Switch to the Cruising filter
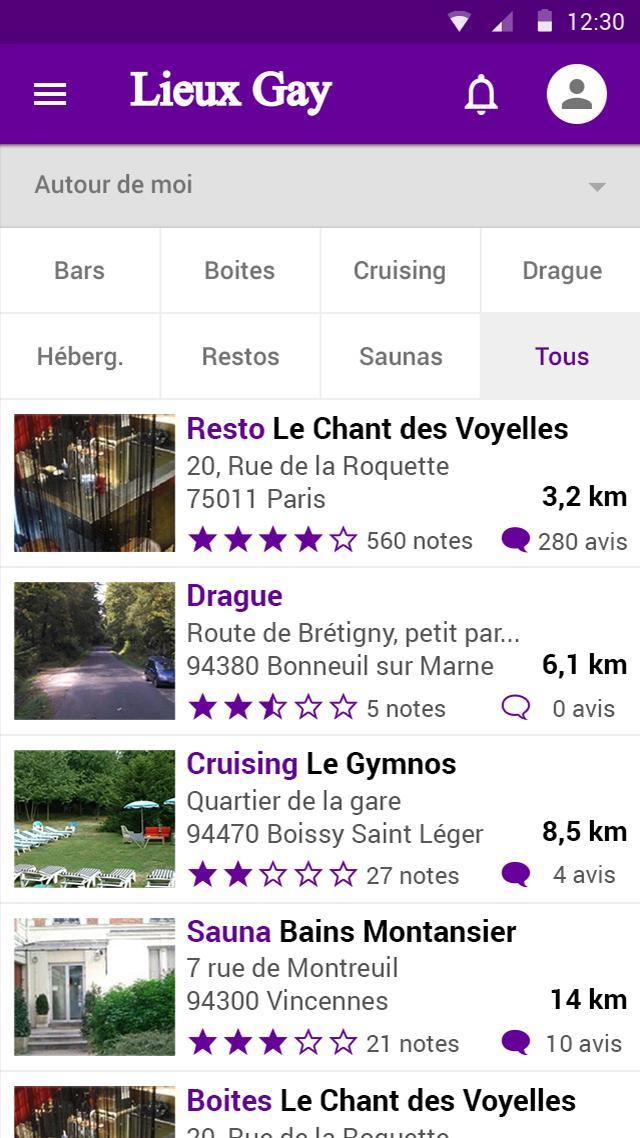The width and height of the screenshot is (640, 1138). click(x=400, y=271)
